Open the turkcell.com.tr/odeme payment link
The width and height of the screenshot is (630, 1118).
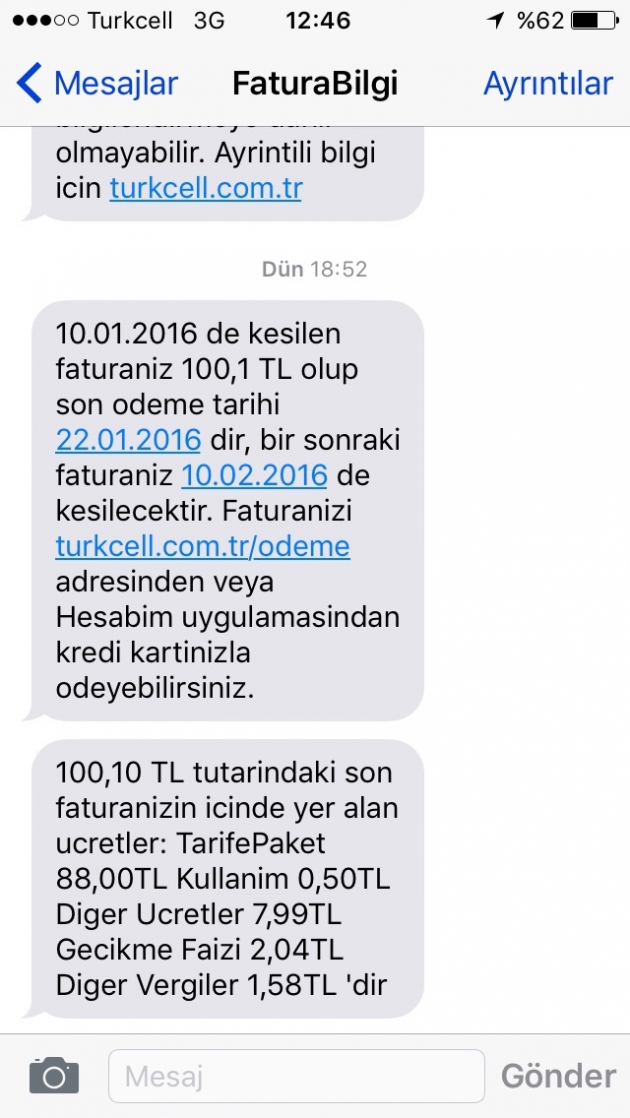[202, 547]
